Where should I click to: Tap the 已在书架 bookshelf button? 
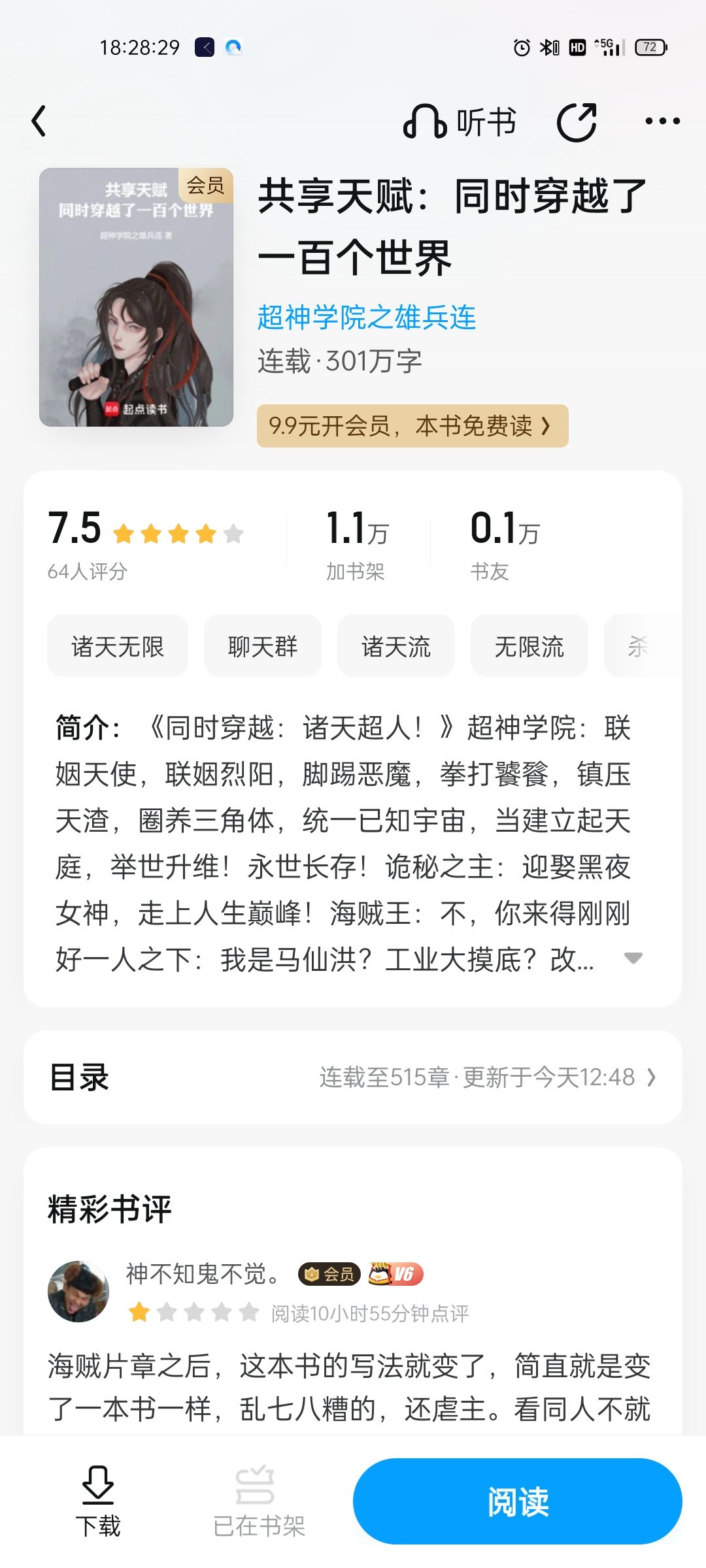259,1501
